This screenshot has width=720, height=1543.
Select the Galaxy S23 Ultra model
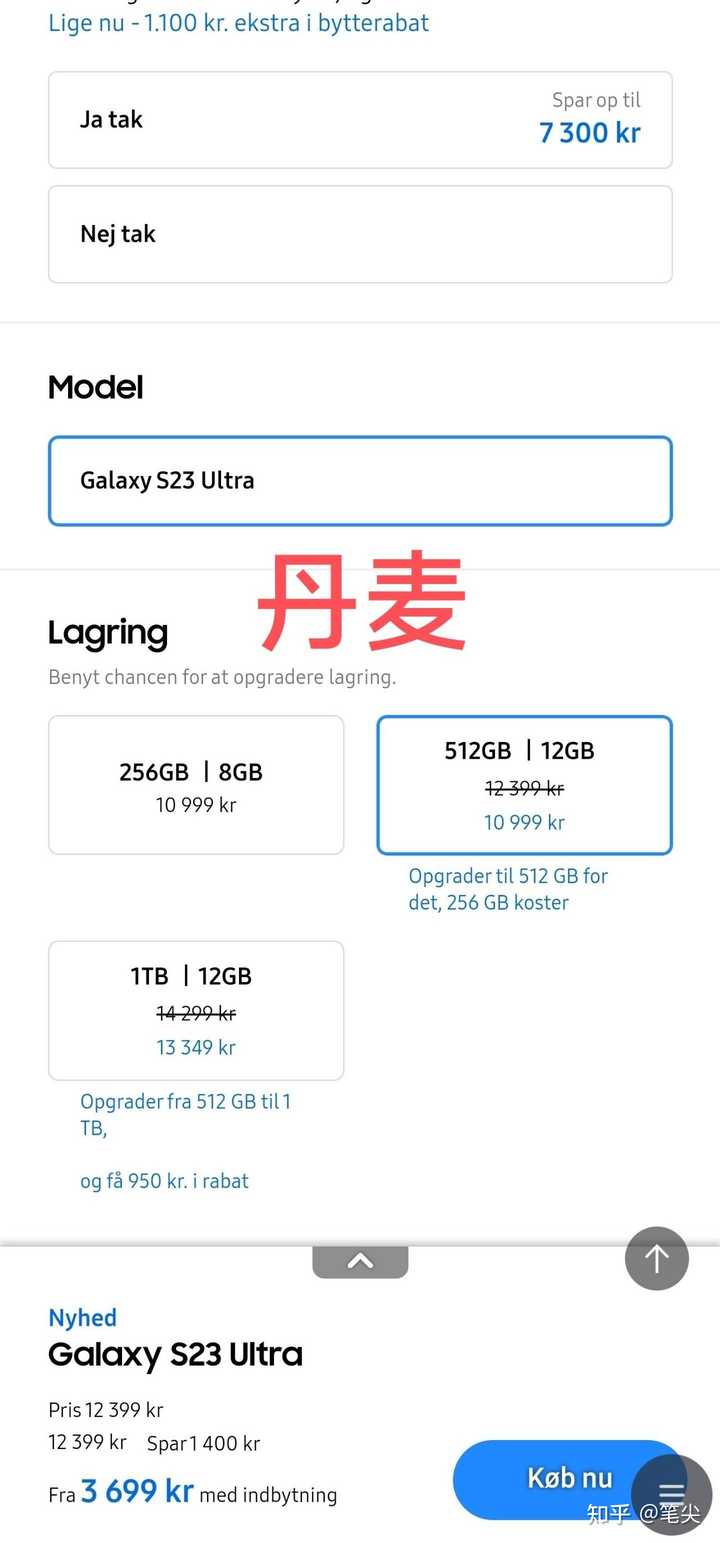click(x=360, y=481)
